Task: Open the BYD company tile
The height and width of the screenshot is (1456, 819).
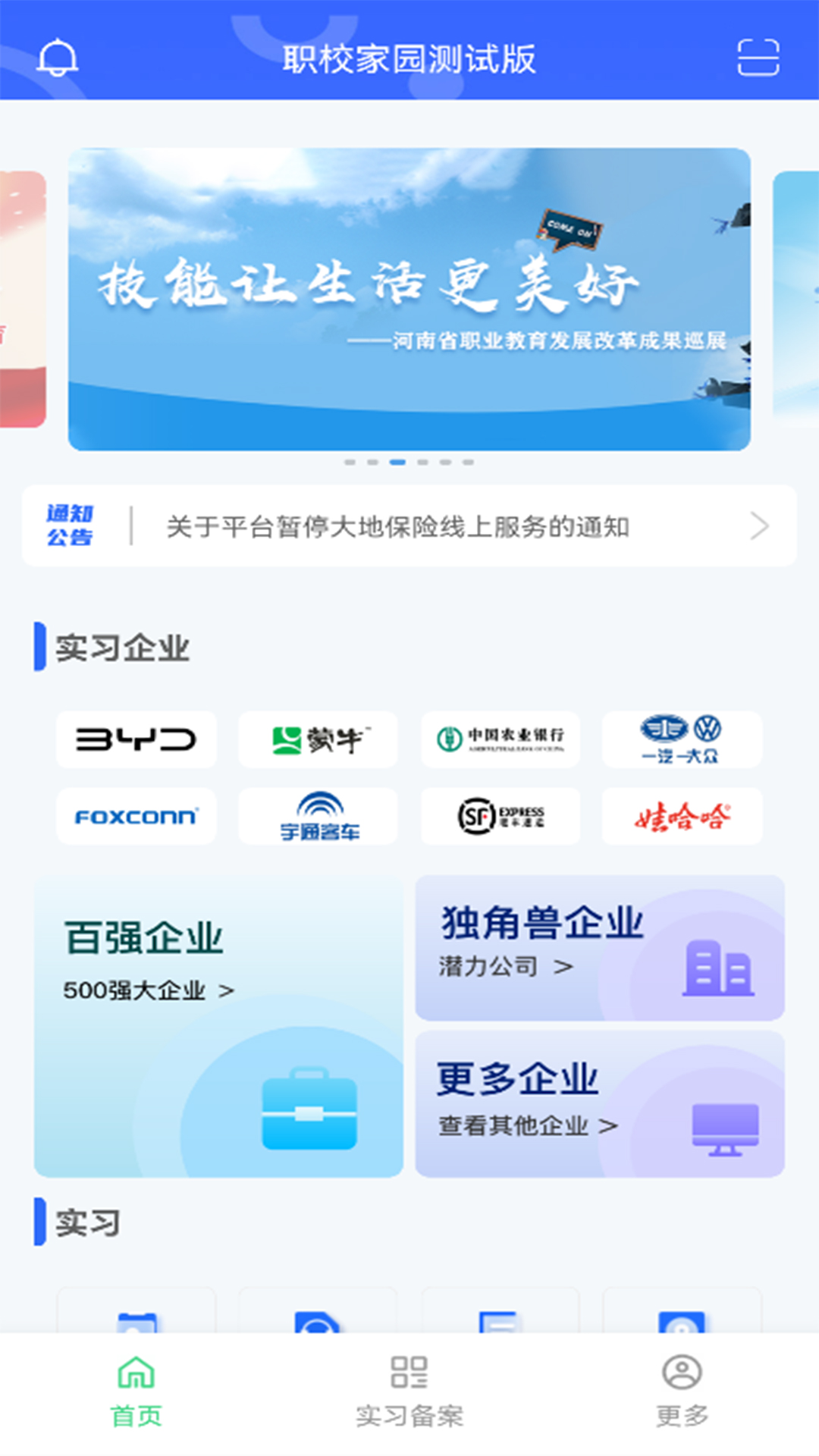Action: [136, 739]
